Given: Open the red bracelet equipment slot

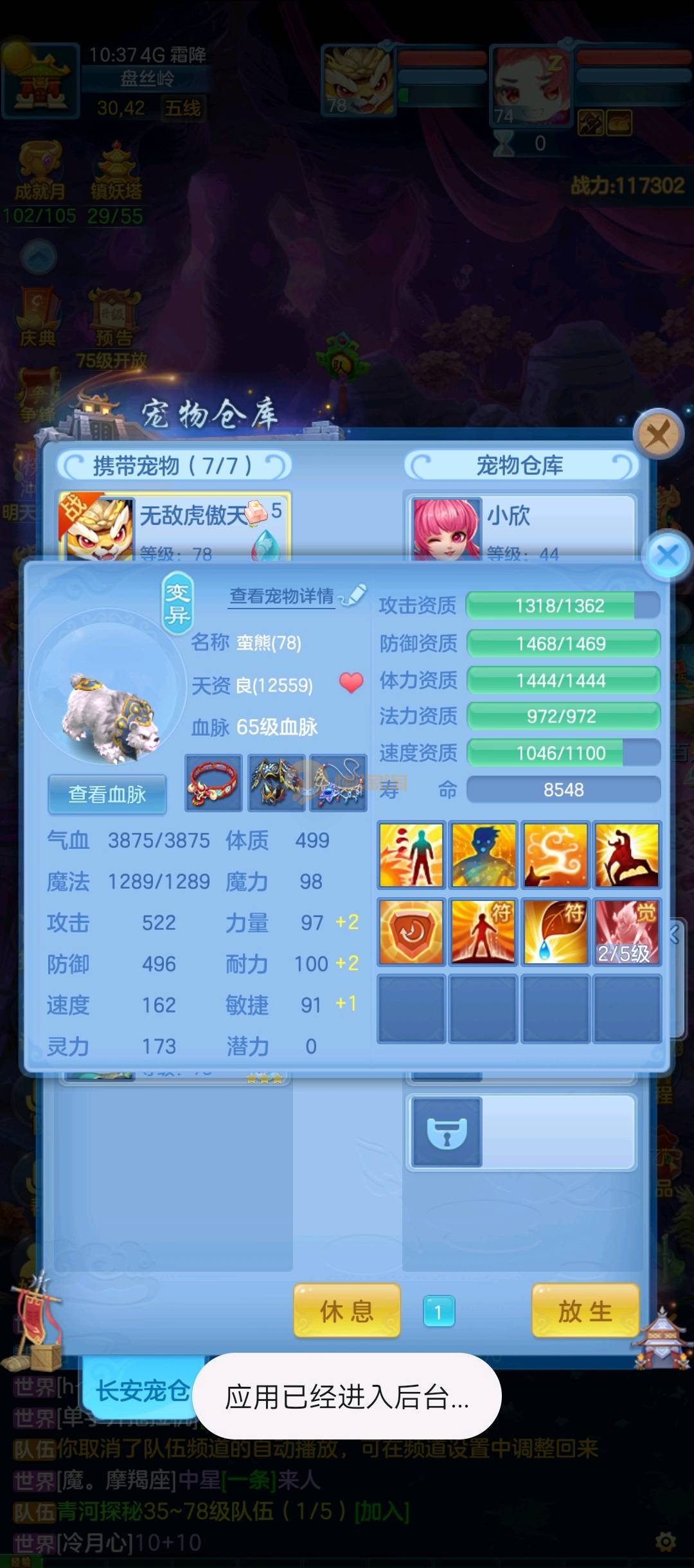Looking at the screenshot, I should pos(213,783).
